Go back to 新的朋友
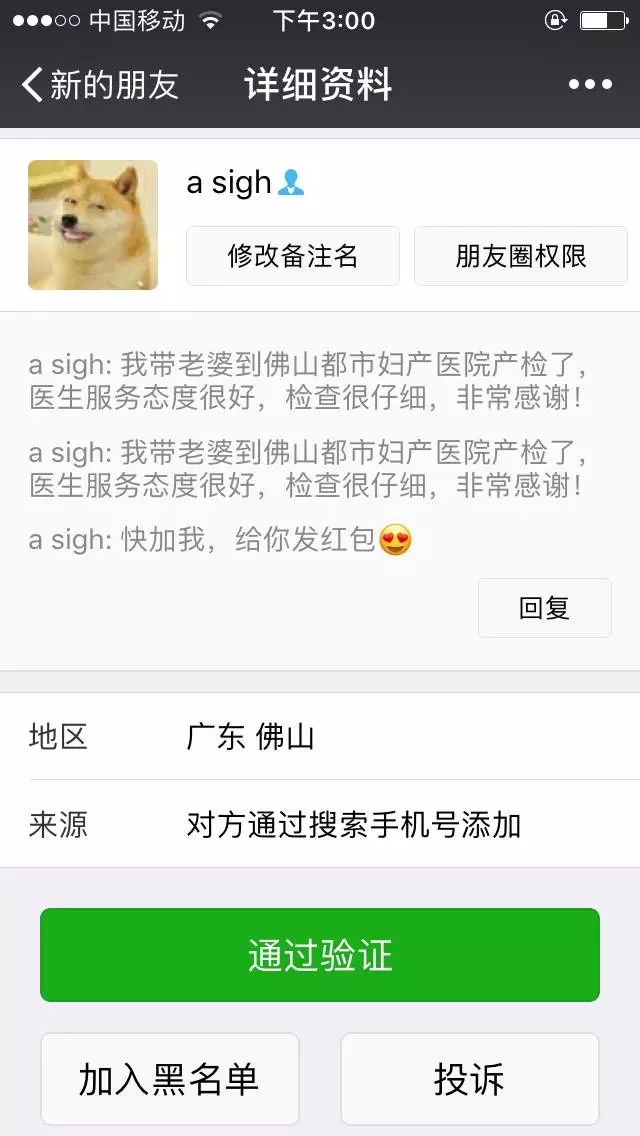640x1136 pixels. [100, 84]
